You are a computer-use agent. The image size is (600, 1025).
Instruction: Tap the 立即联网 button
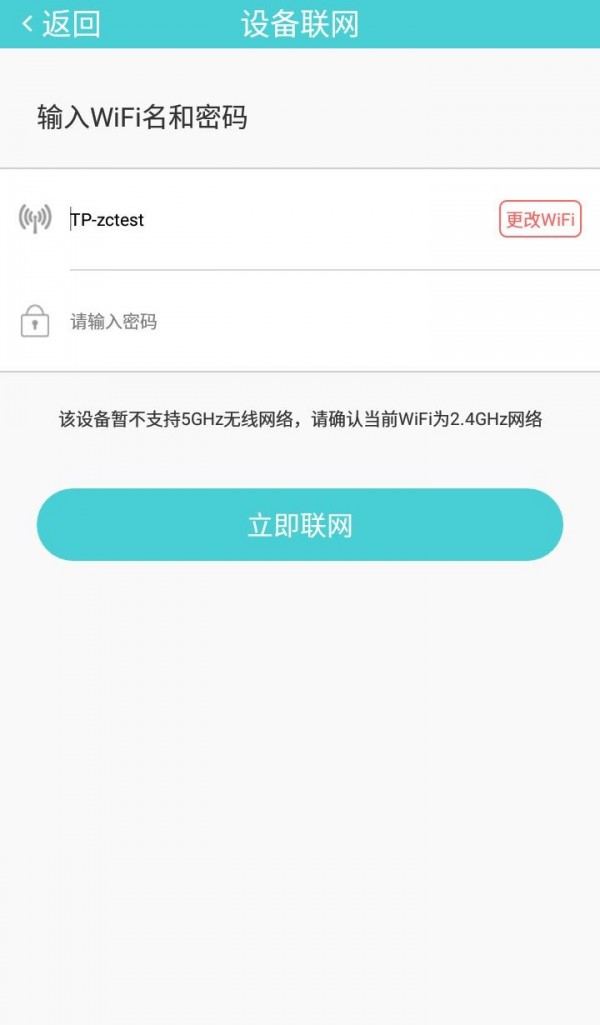(300, 524)
